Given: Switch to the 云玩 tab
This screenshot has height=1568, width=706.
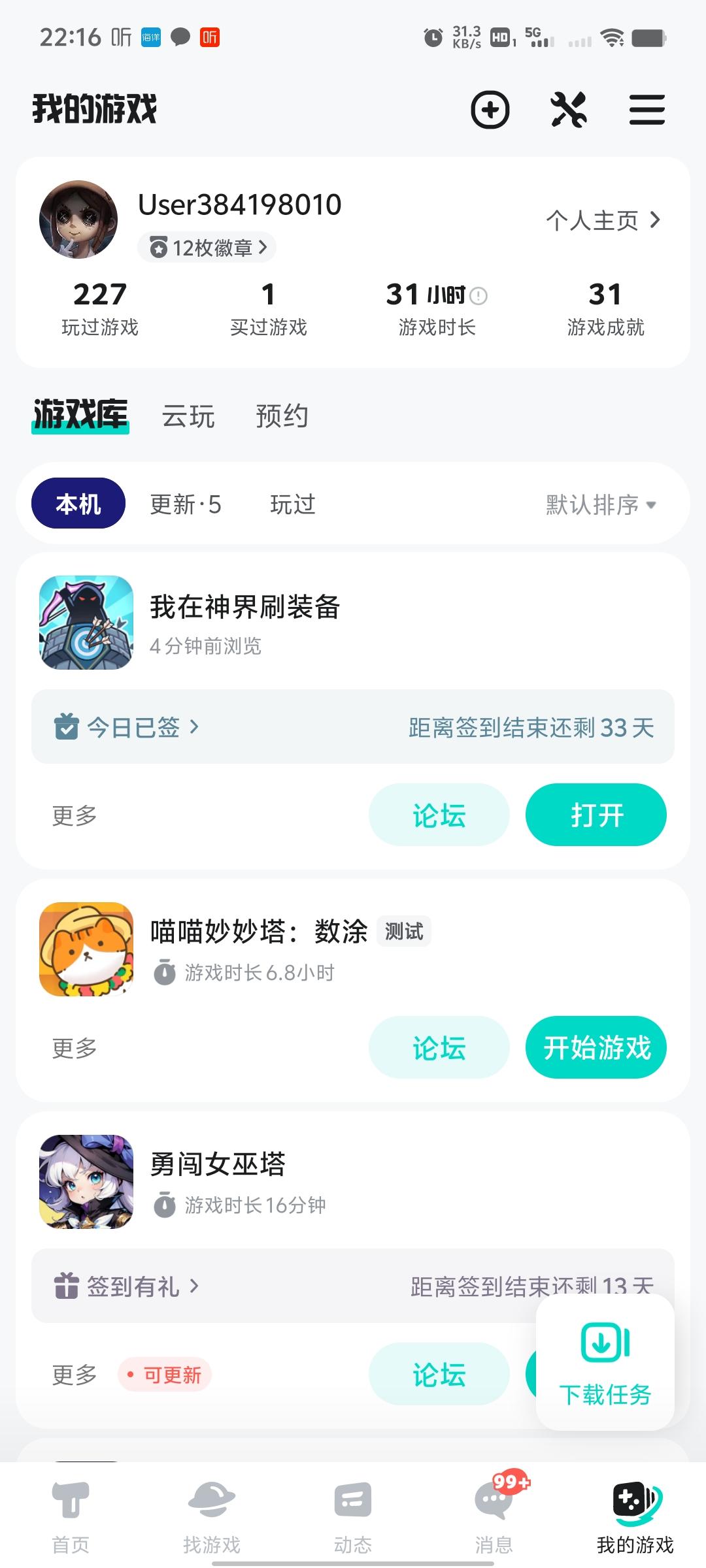Looking at the screenshot, I should (x=188, y=416).
